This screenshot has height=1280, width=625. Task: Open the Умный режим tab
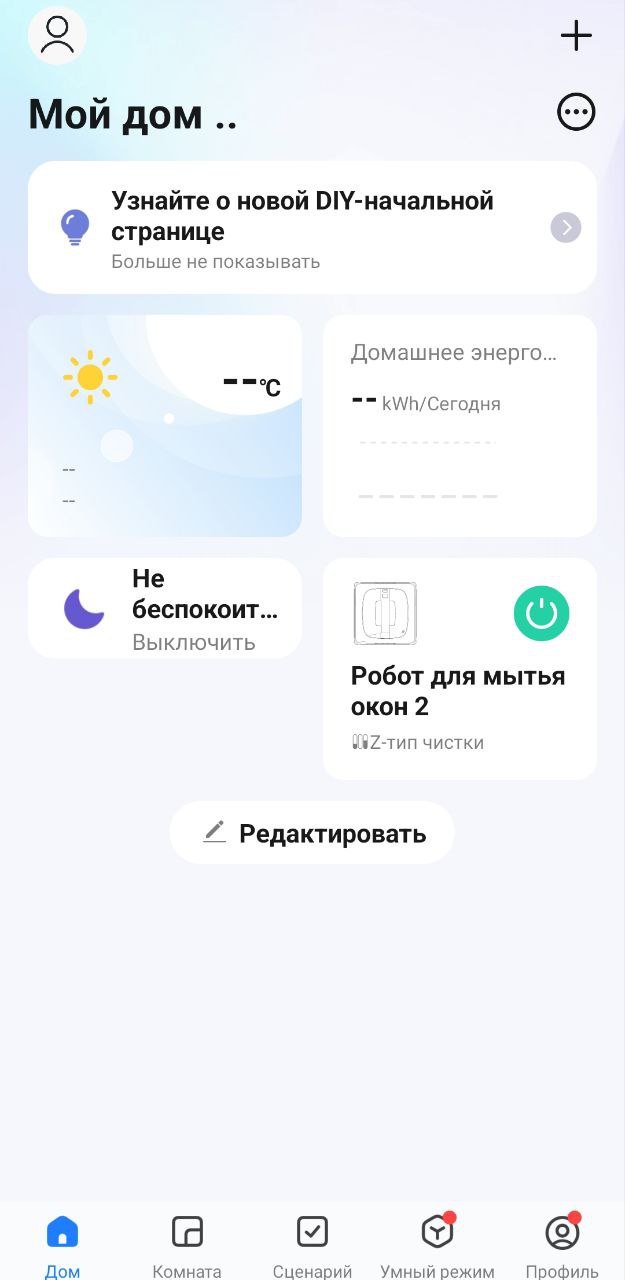437,1243
